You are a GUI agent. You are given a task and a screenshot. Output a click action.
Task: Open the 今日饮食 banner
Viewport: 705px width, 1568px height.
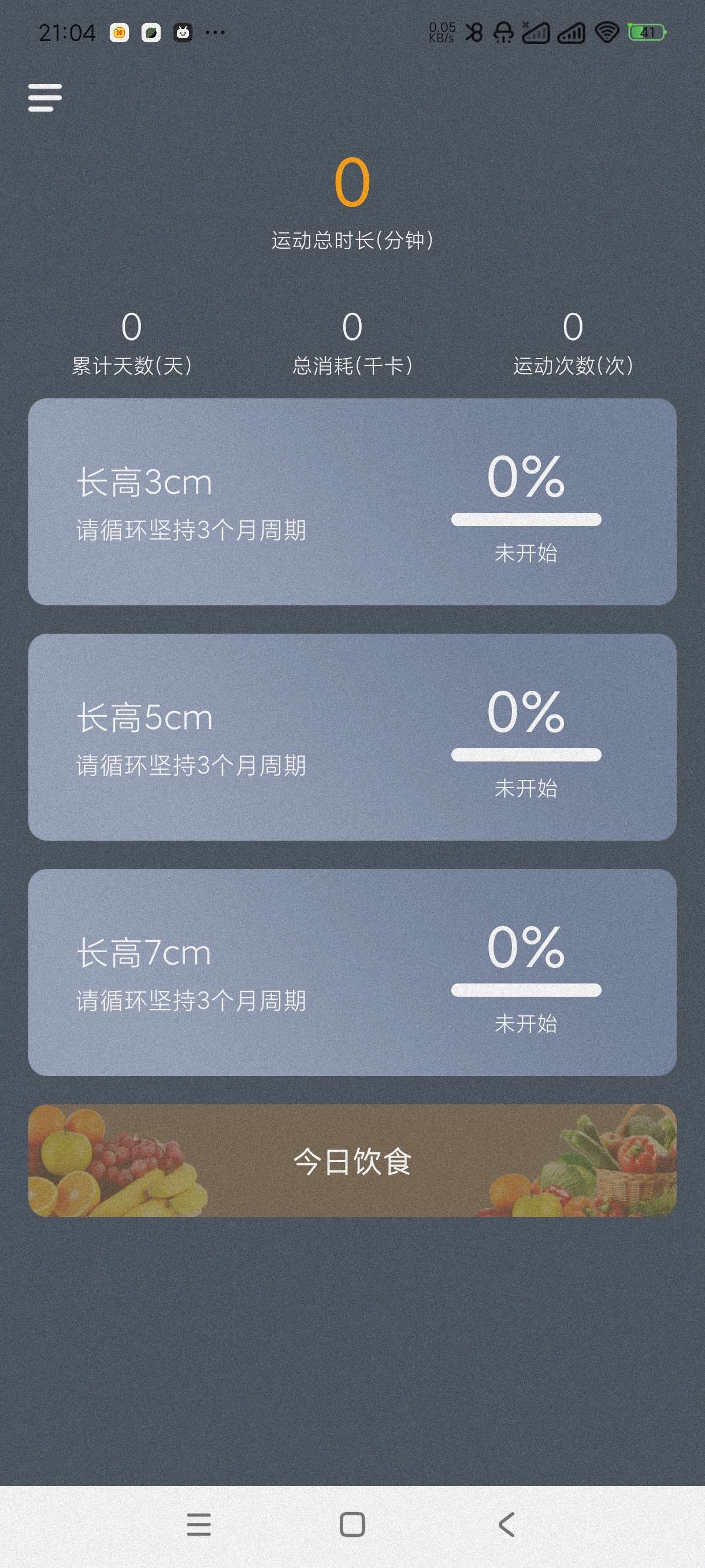point(351,1160)
